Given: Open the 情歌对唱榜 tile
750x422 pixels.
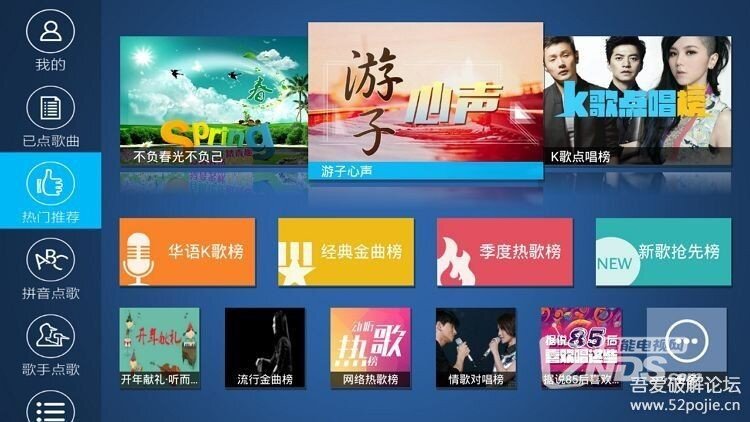Looking at the screenshot, I should coord(475,347).
